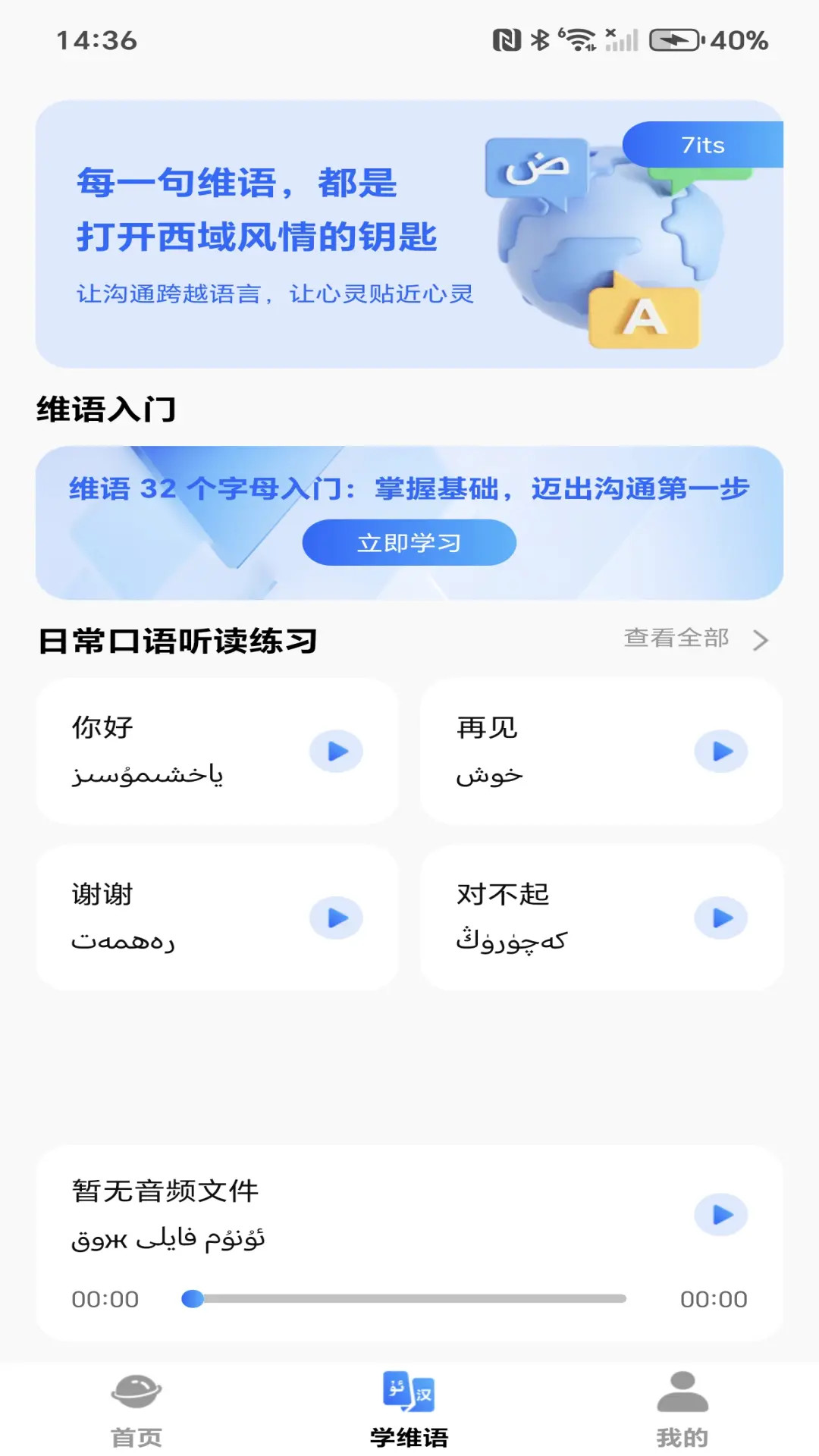Expand the daily practice list via the chevron
The image size is (819, 1456).
(761, 639)
